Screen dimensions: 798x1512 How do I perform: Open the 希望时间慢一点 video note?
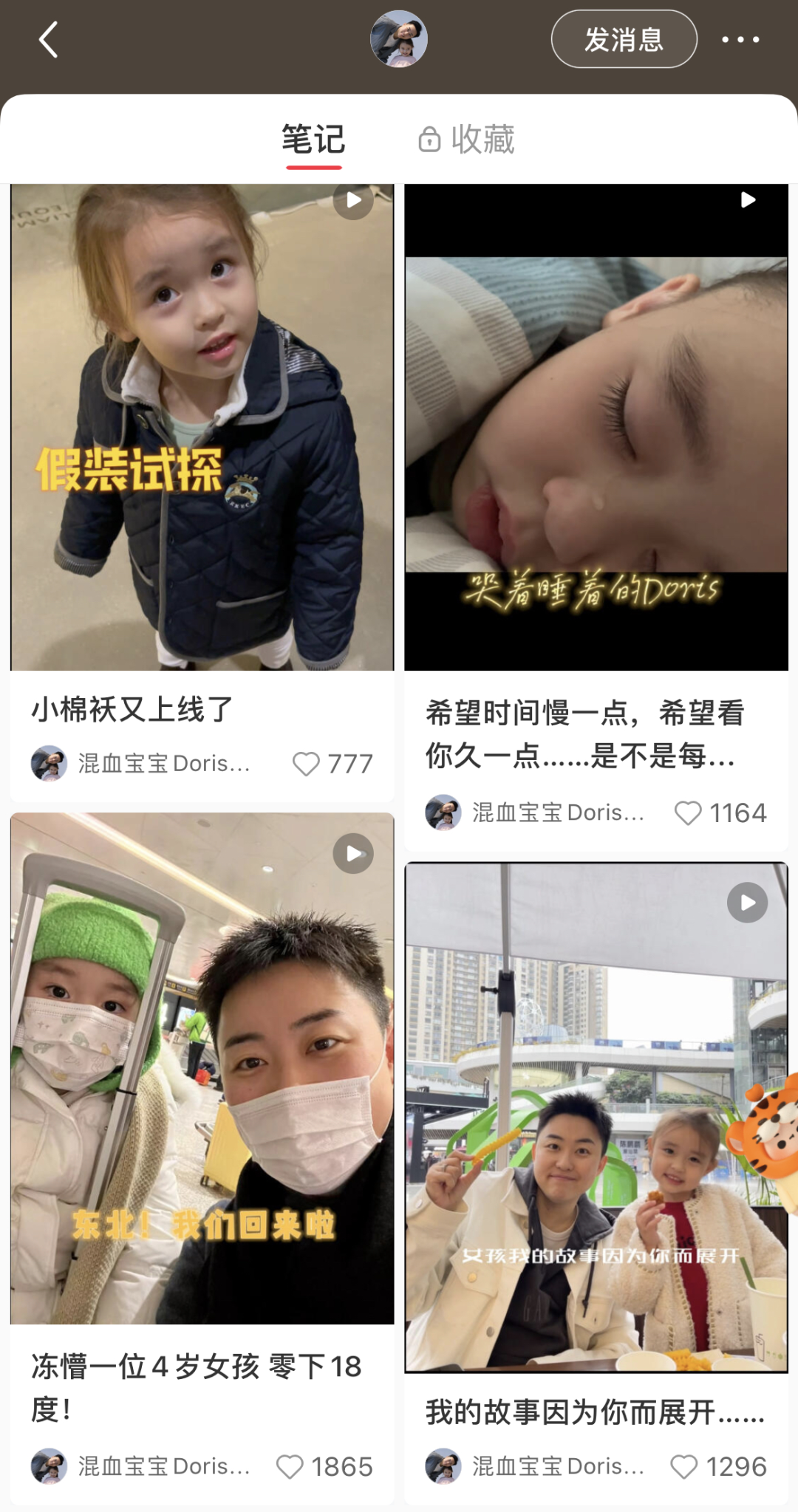(596, 428)
